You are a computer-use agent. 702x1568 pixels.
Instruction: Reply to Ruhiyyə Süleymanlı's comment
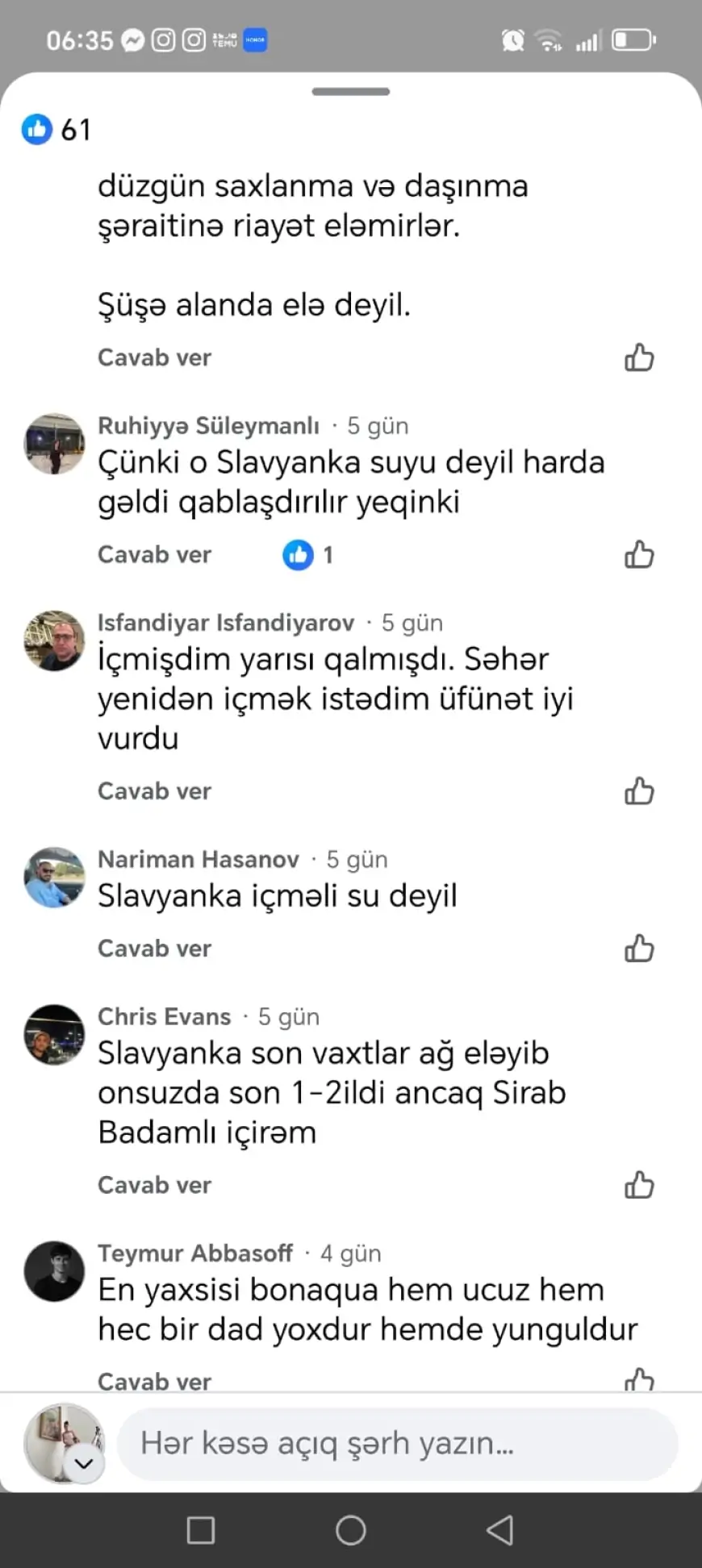(x=154, y=555)
